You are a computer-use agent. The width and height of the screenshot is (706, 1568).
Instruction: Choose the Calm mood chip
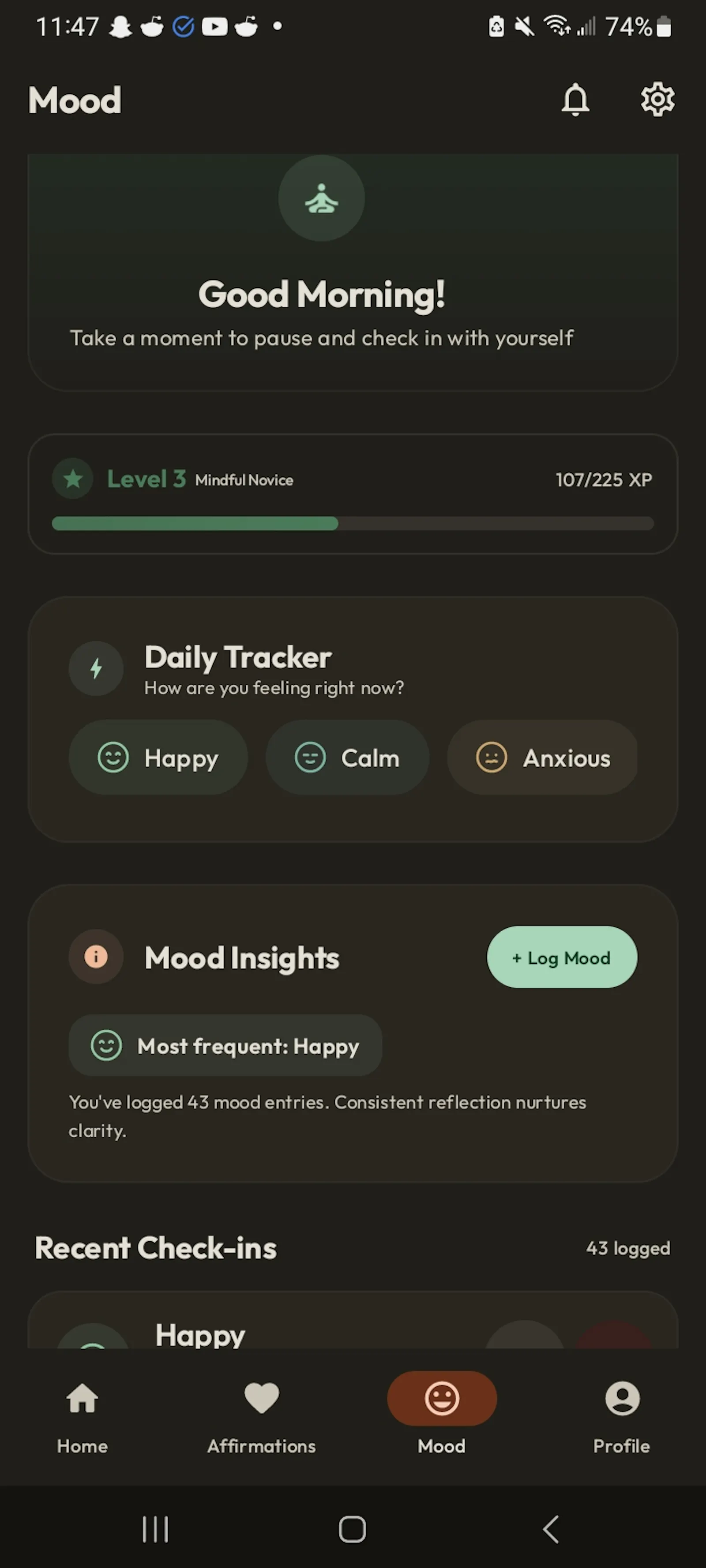tap(347, 757)
